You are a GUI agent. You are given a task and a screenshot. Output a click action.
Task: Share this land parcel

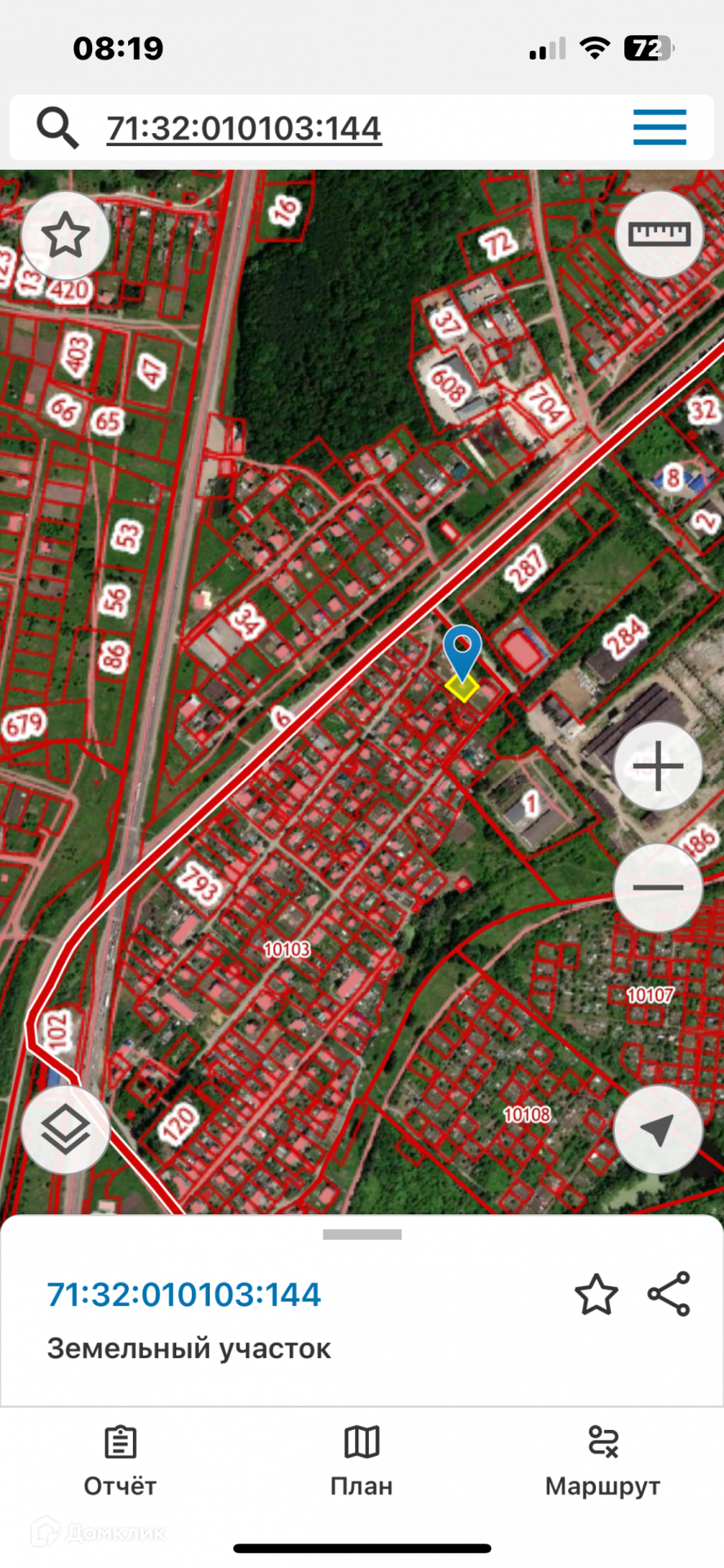668,1294
